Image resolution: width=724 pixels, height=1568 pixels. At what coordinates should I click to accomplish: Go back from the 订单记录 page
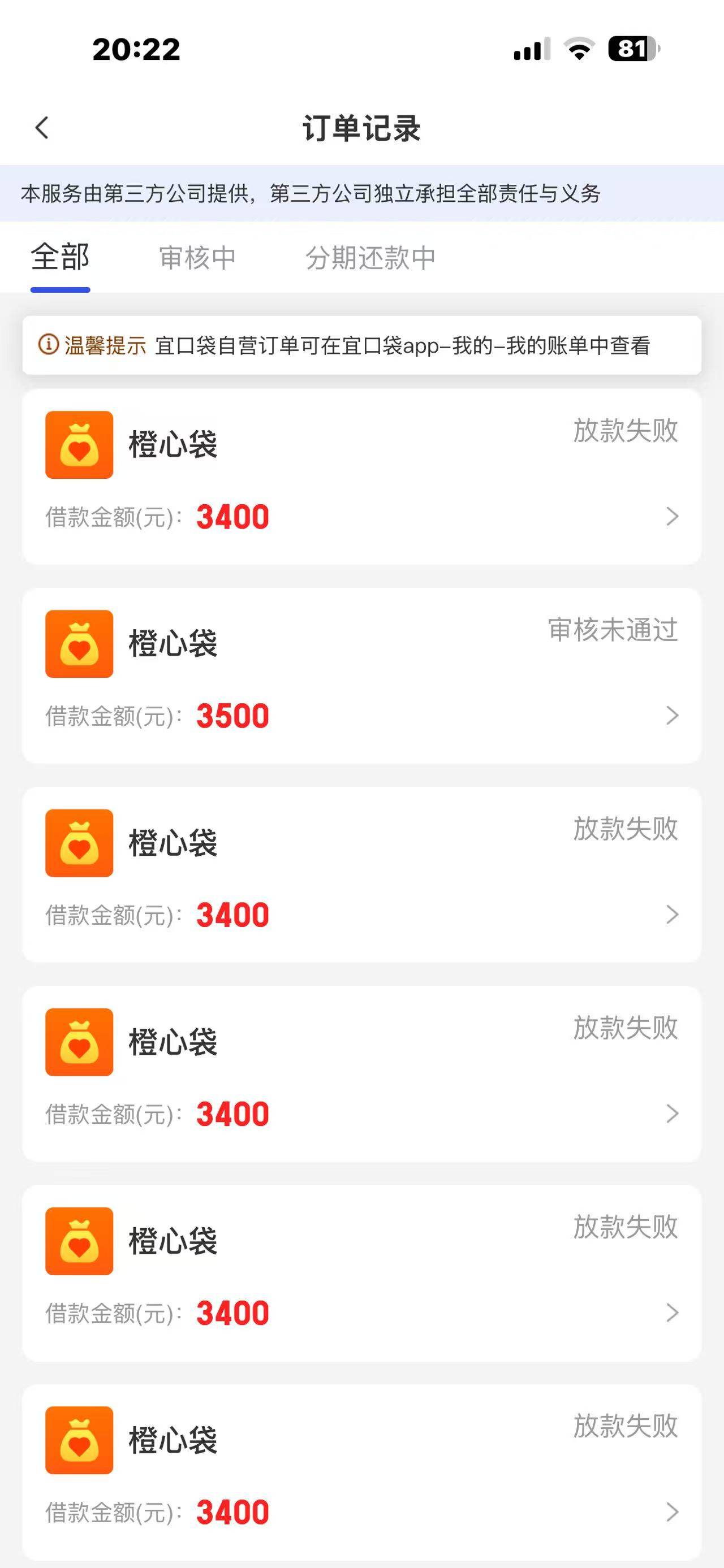42,128
